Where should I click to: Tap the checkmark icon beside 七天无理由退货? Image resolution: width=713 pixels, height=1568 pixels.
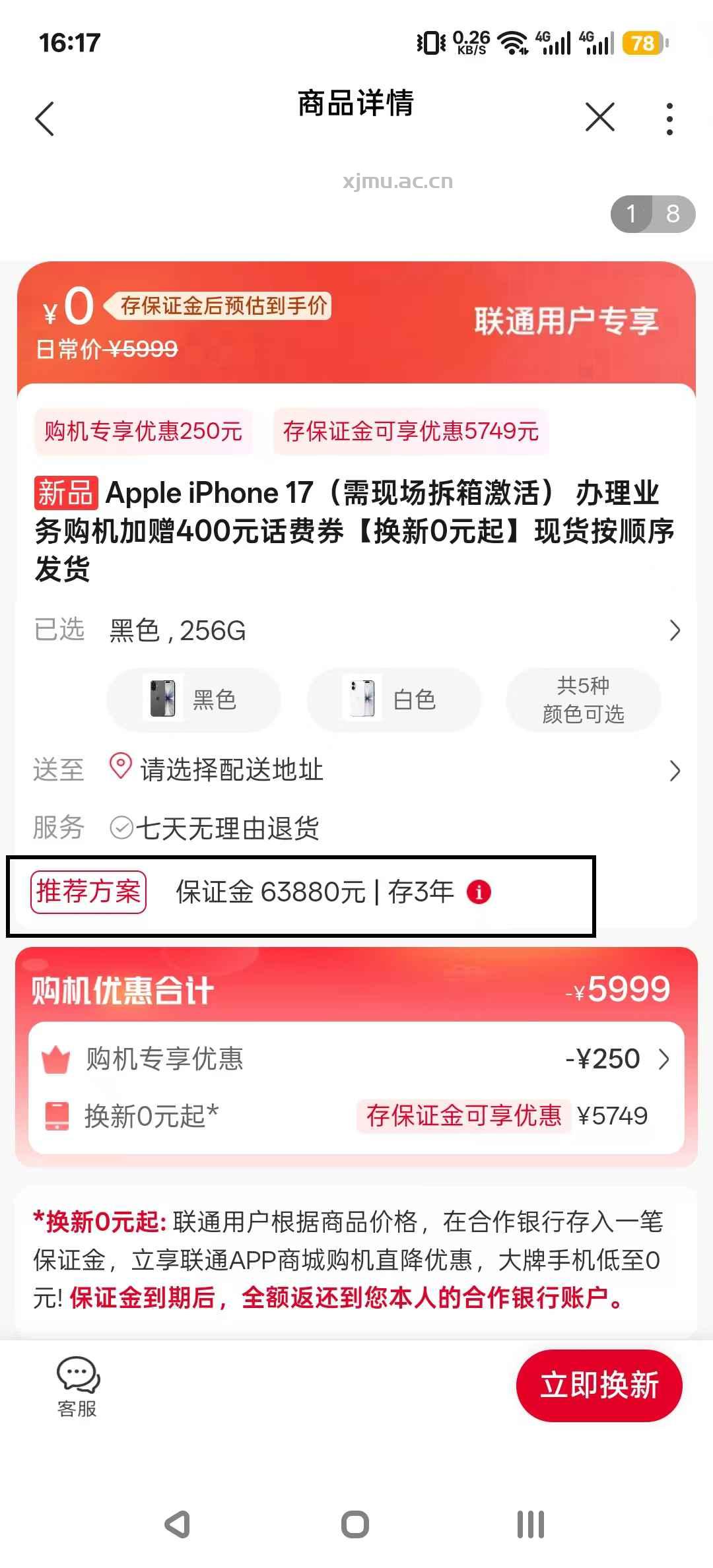click(x=121, y=829)
